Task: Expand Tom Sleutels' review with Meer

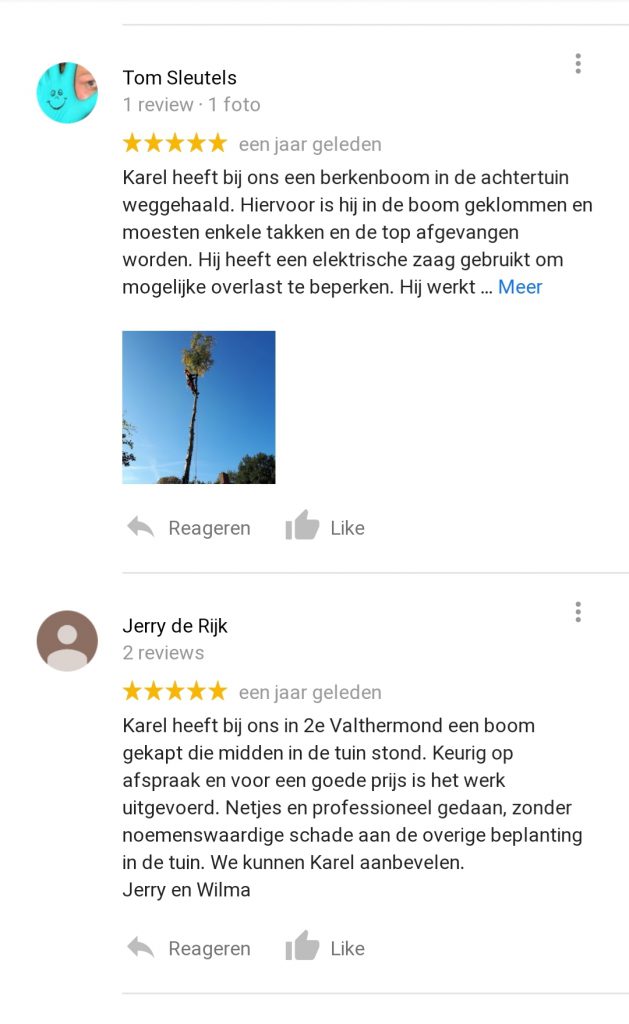Action: [520, 287]
